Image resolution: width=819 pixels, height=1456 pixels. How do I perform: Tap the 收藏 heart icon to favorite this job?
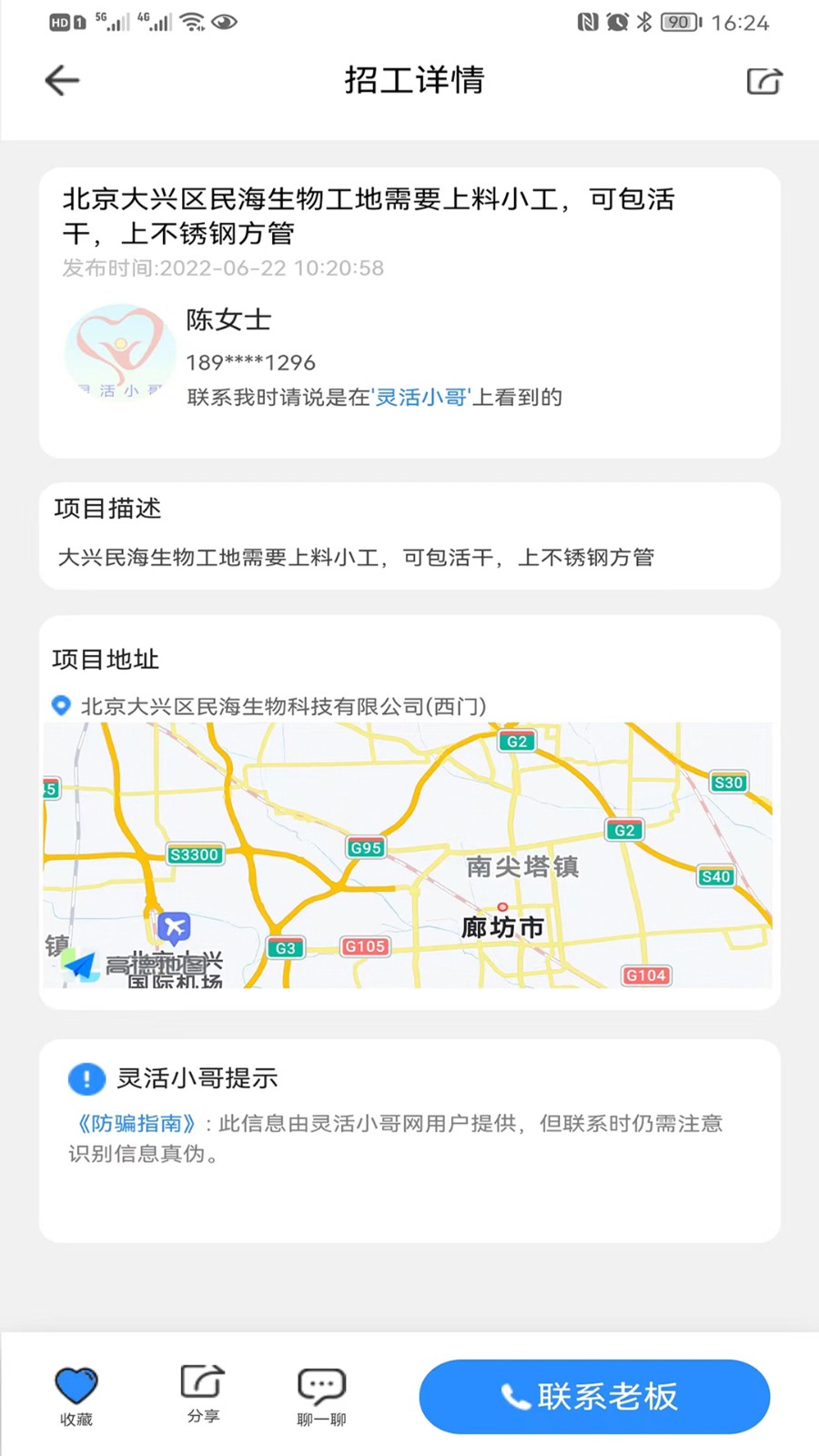[x=76, y=1384]
